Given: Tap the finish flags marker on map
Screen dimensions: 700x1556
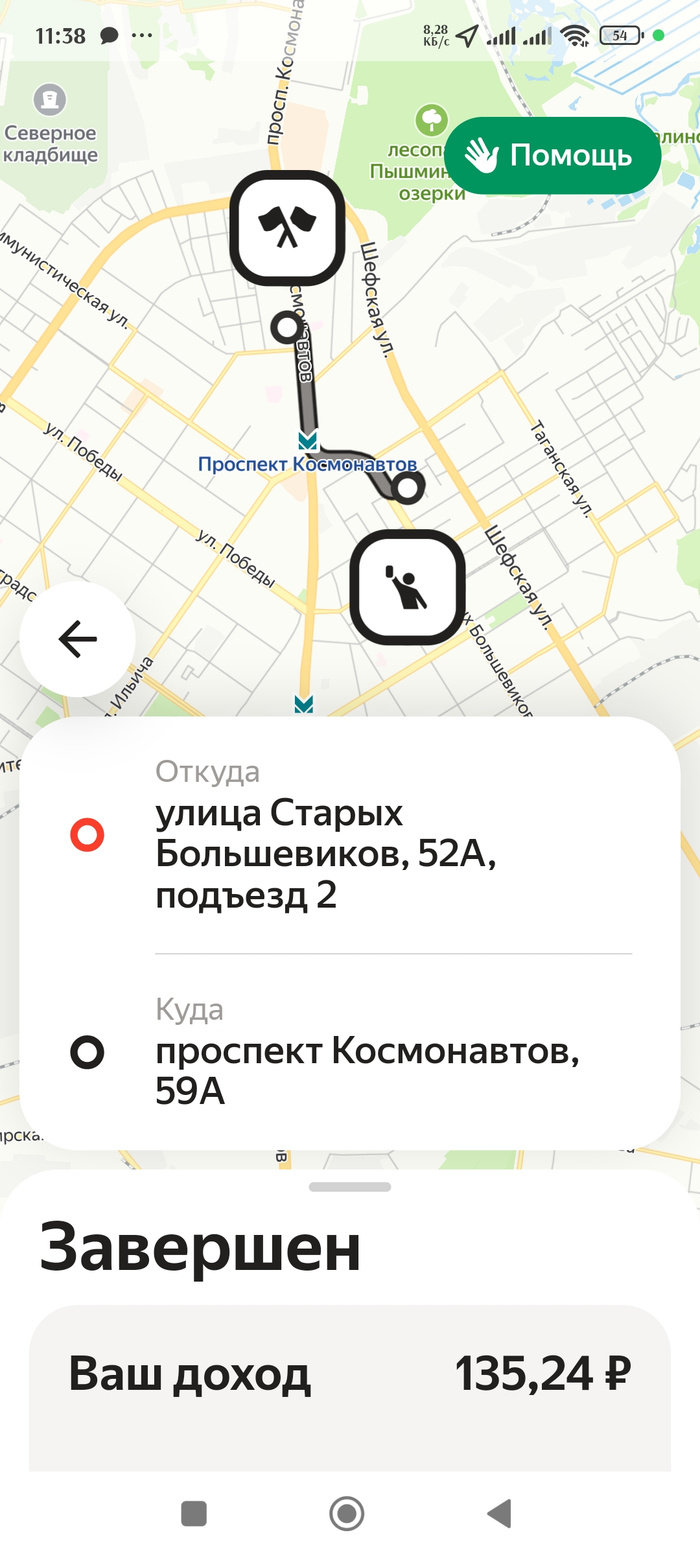Looking at the screenshot, I should pos(288,228).
